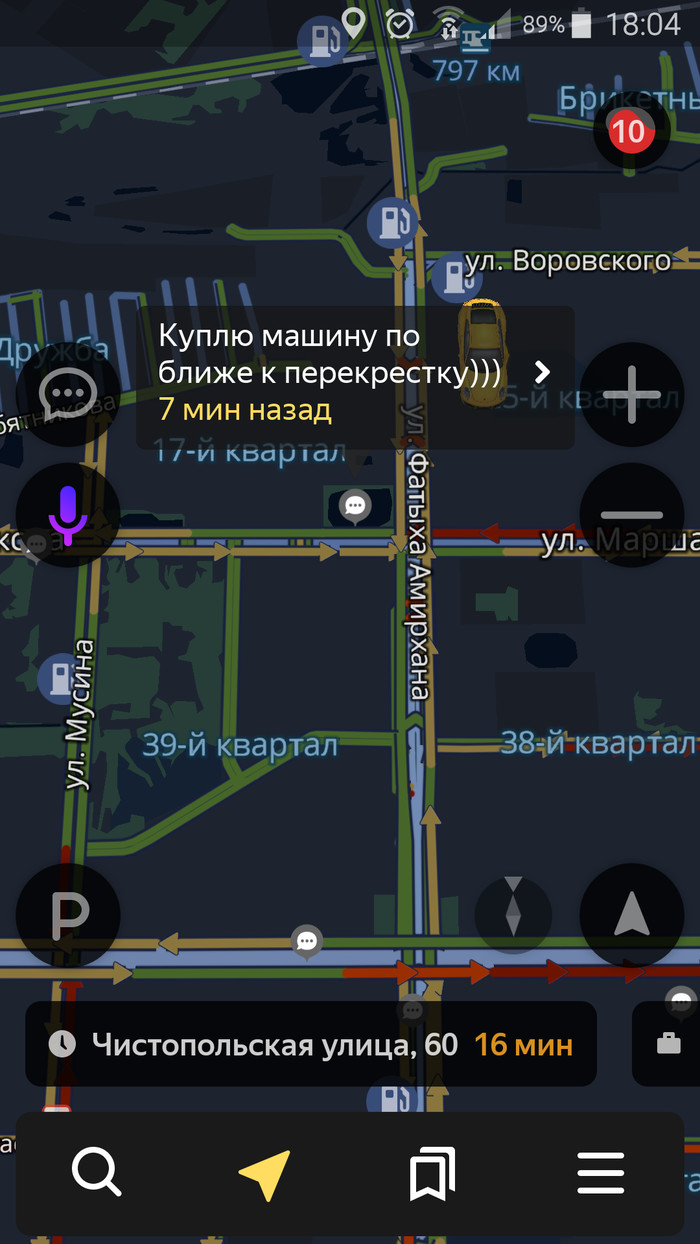Open the road chat speech bubble button
Image resolution: width=700 pixels, height=1244 pixels.
pos(68,395)
